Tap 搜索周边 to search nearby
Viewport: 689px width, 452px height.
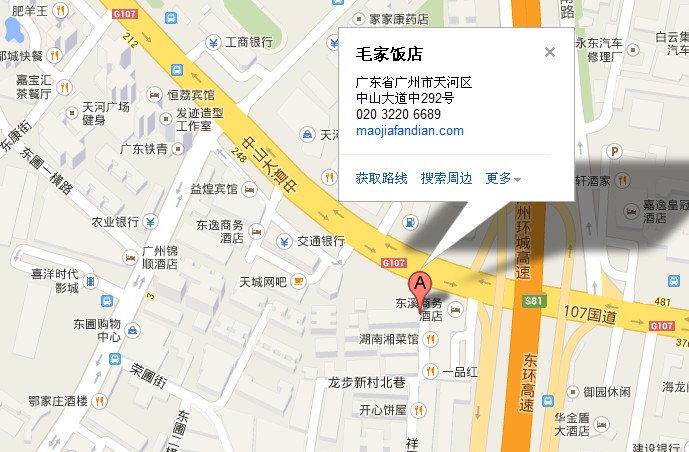click(x=446, y=178)
